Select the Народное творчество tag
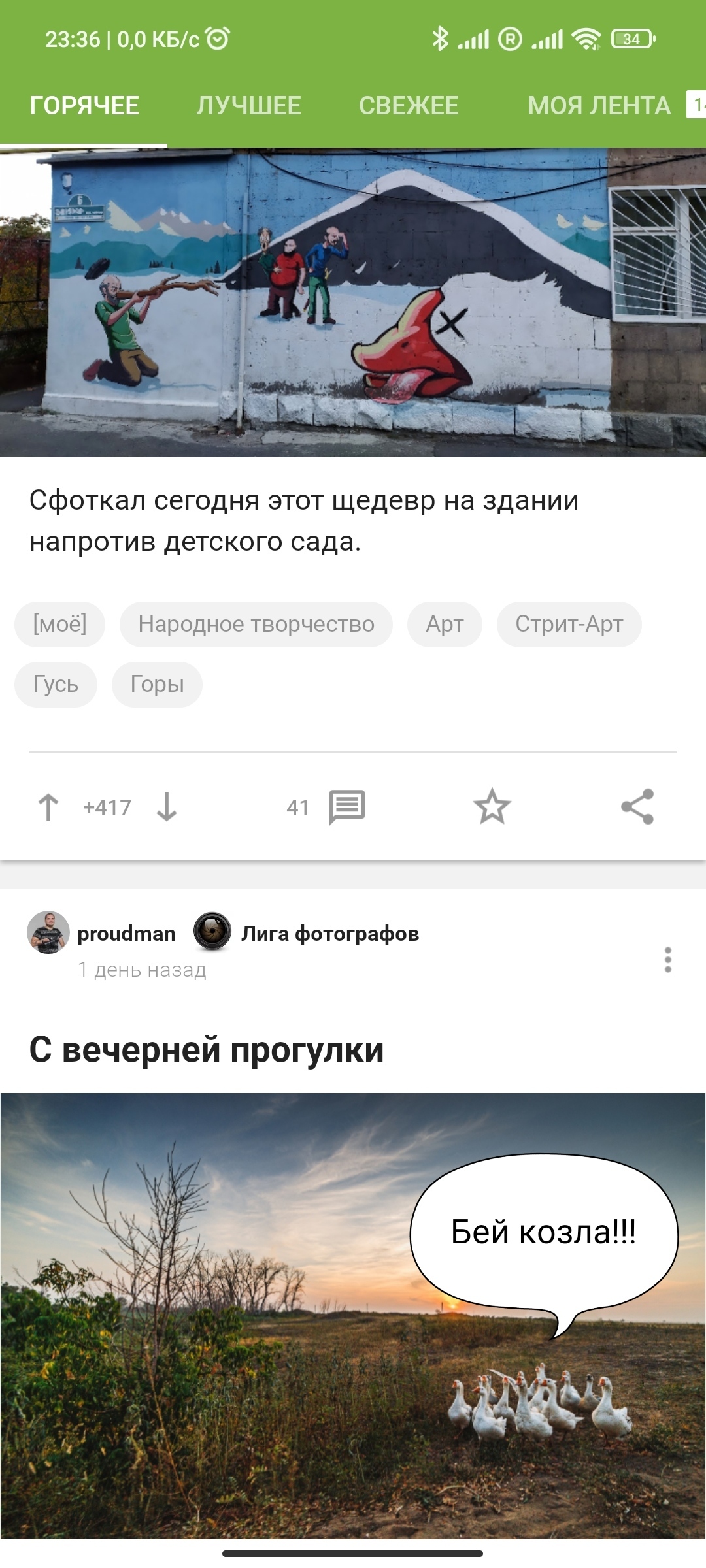The width and height of the screenshot is (706, 1568). click(x=256, y=624)
